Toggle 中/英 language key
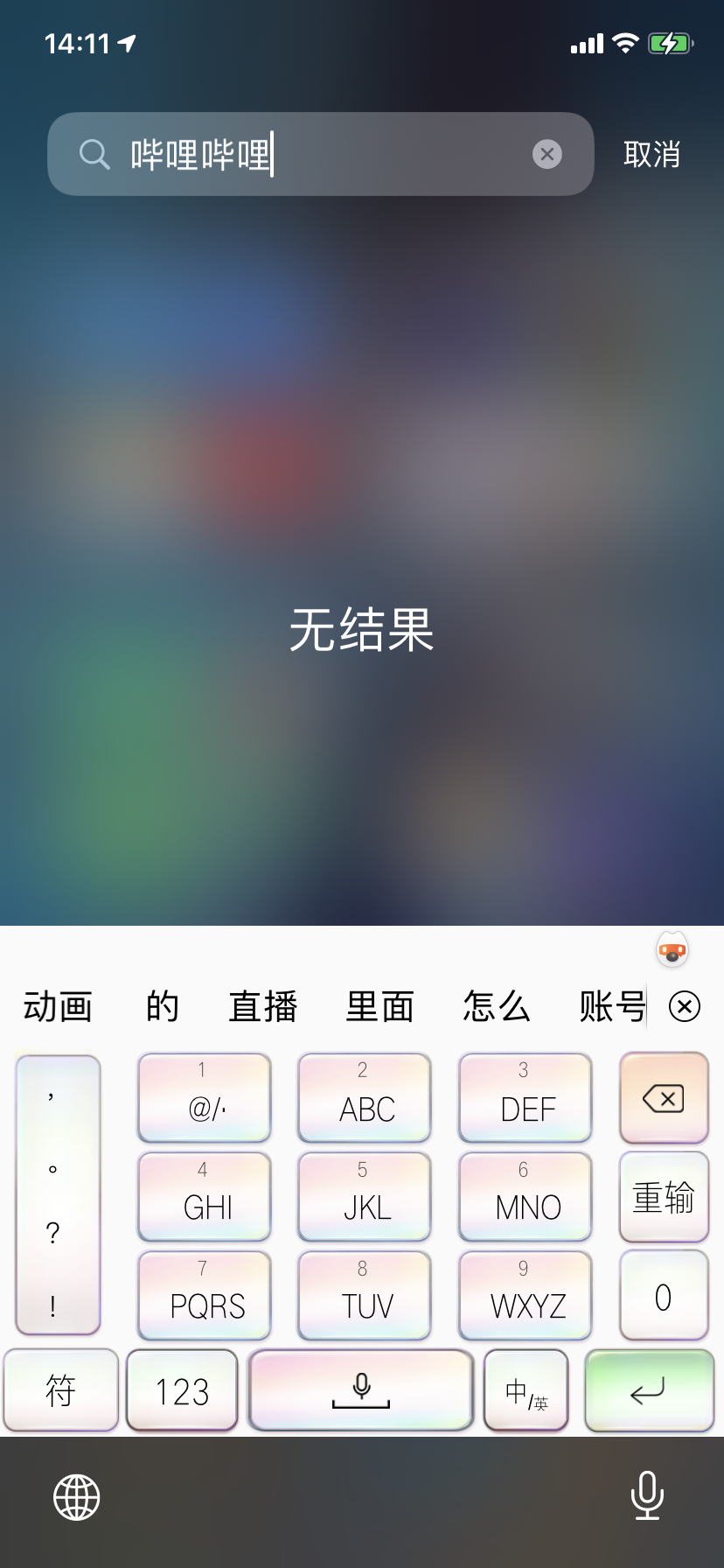 [x=526, y=1390]
